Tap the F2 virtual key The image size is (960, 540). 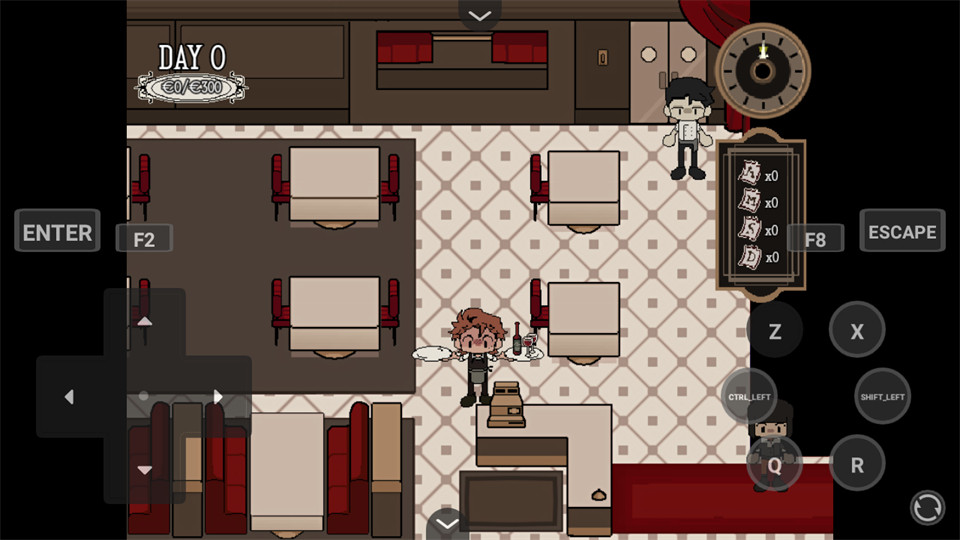pos(144,239)
